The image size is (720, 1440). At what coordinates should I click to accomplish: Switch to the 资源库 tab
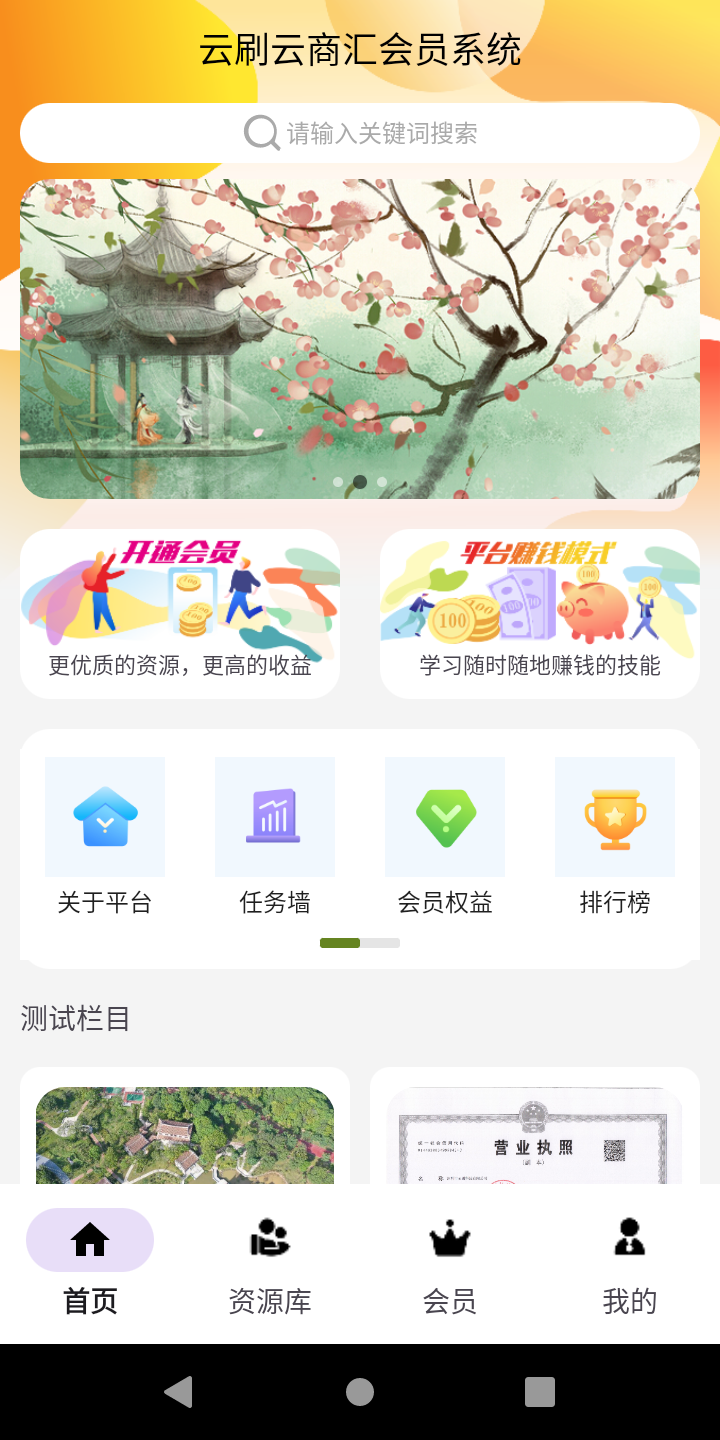[x=270, y=1264]
